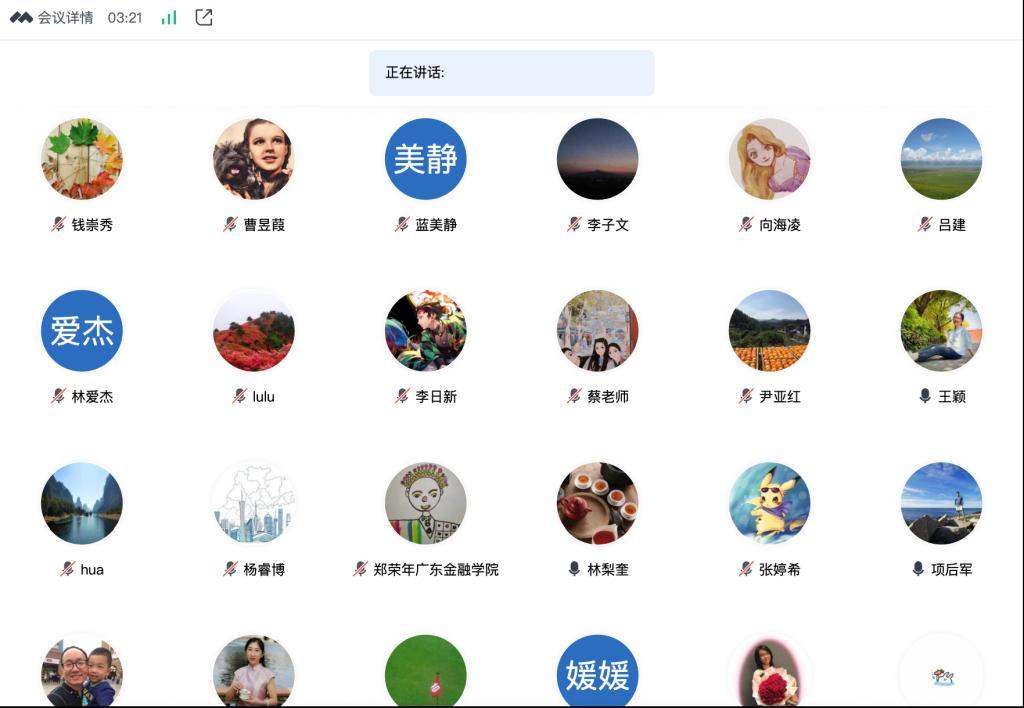
Task: Open the 会议详情 meeting details
Action: pyautogui.click(x=65, y=18)
